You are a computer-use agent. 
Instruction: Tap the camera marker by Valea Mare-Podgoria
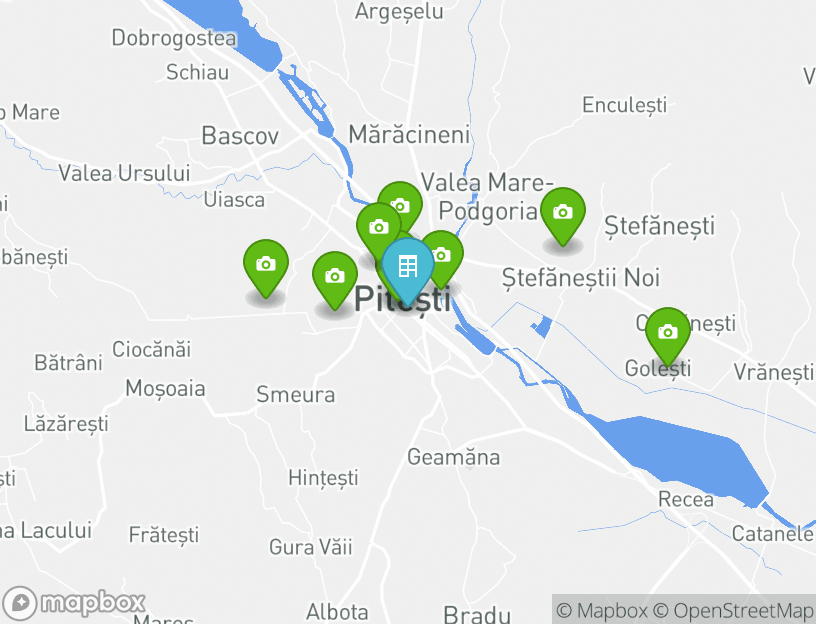pyautogui.click(x=562, y=212)
